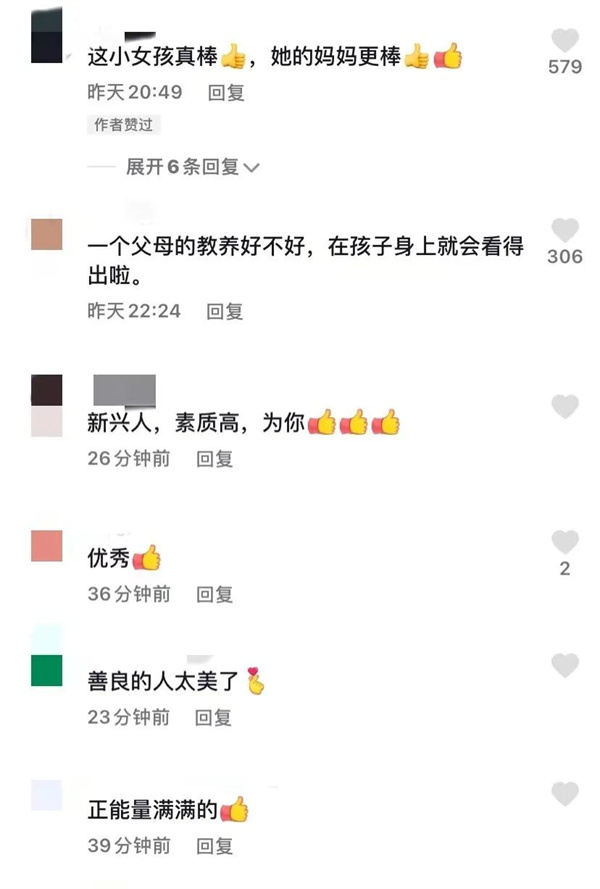Reply to the comment 这小女孩真棒
Image resolution: width=600 pixels, height=889 pixels.
[x=226, y=93]
